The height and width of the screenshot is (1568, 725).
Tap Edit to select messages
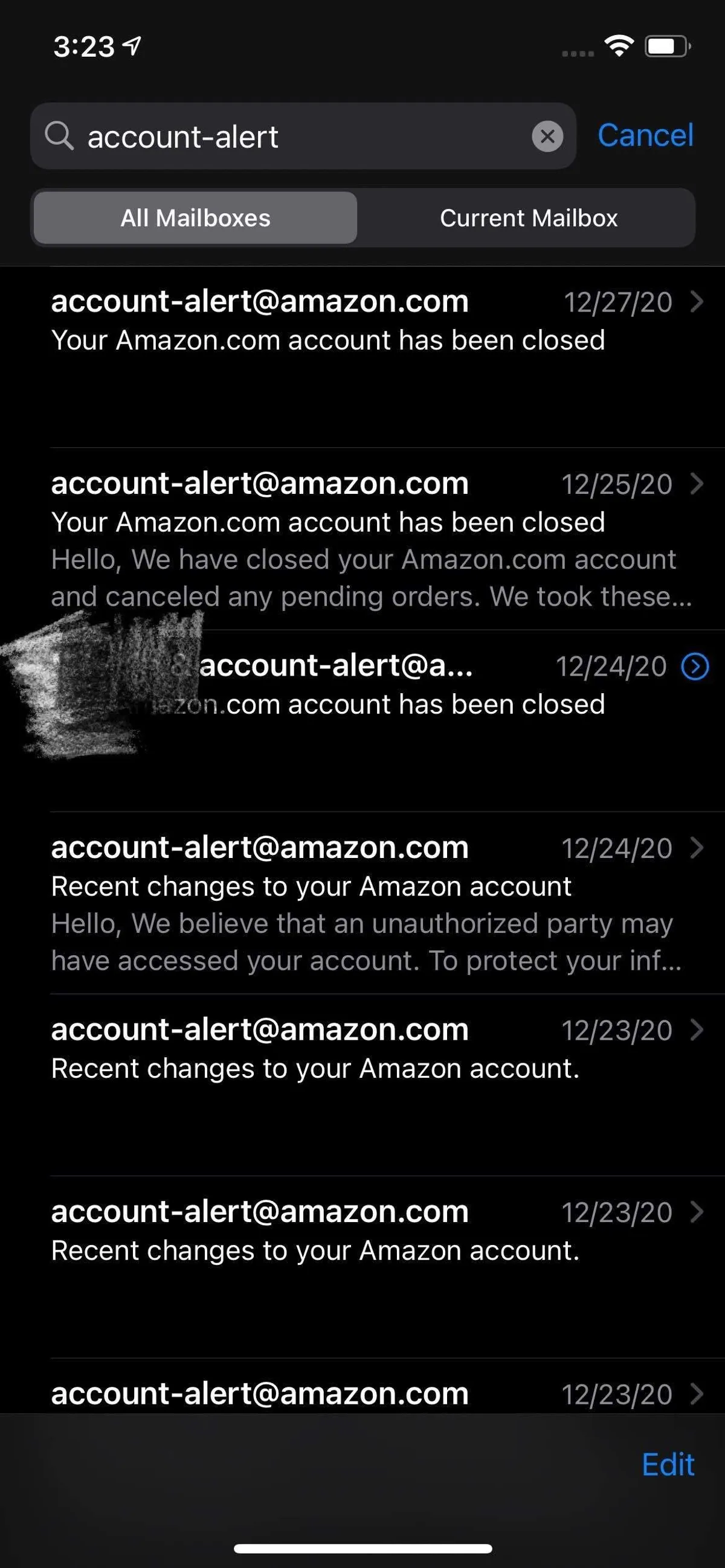click(668, 1465)
